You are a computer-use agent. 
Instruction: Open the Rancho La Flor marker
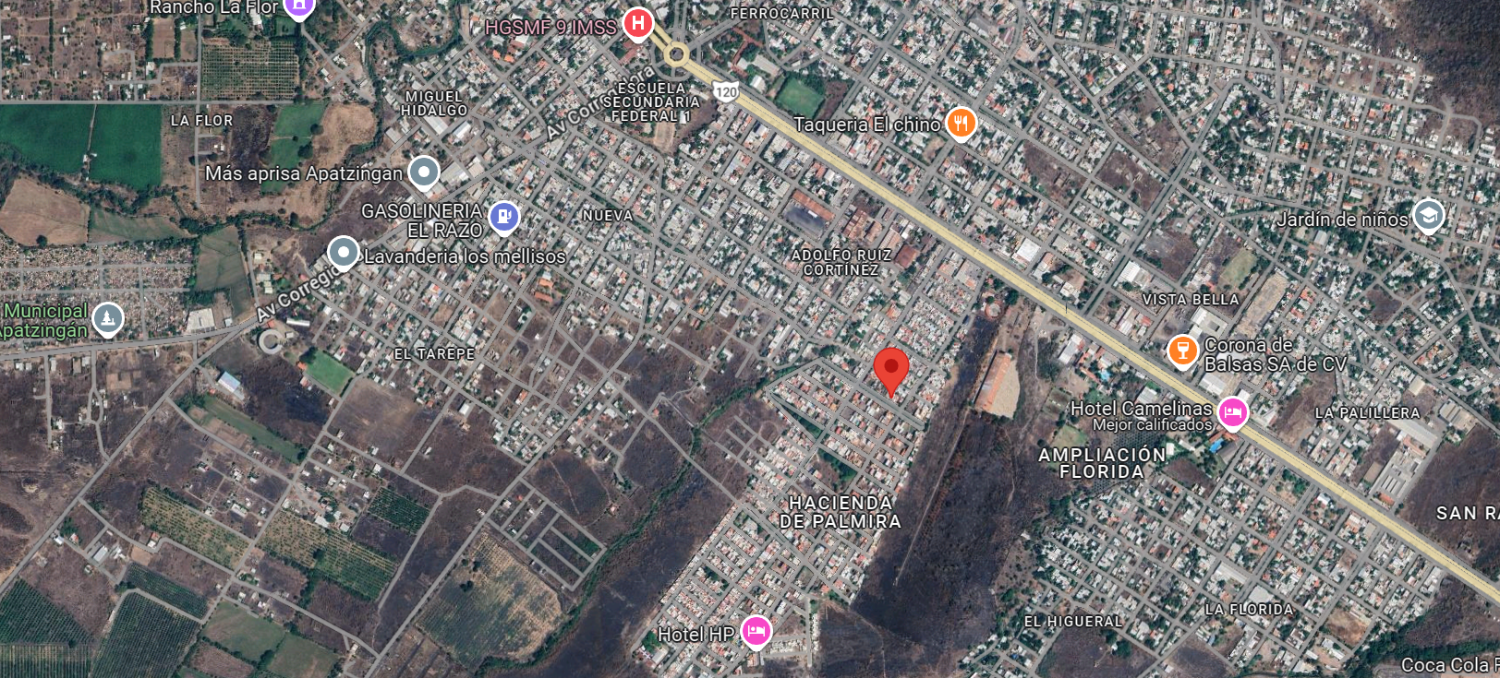click(297, 7)
